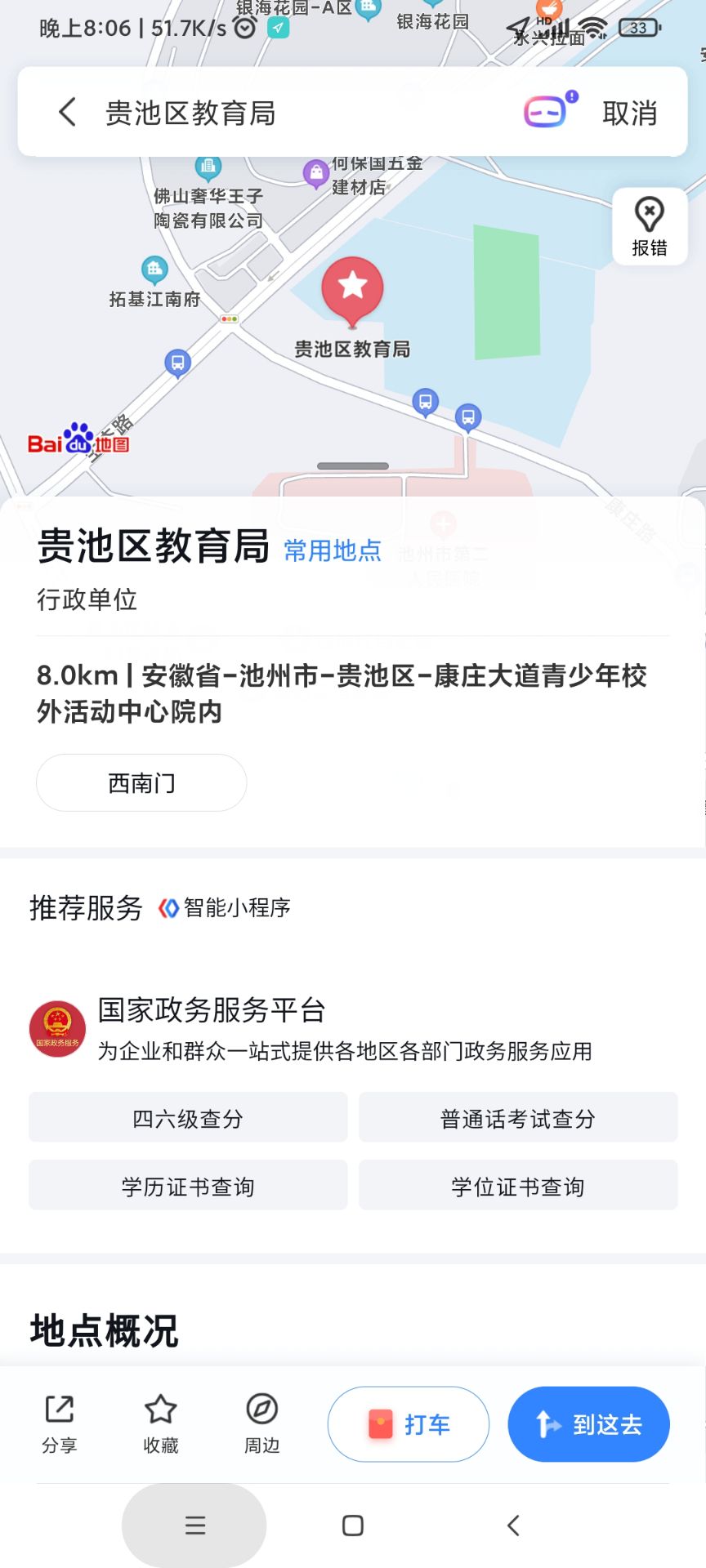Screen dimensions: 706x1568
Task: Open the system recent apps menu
Action: (194, 1526)
